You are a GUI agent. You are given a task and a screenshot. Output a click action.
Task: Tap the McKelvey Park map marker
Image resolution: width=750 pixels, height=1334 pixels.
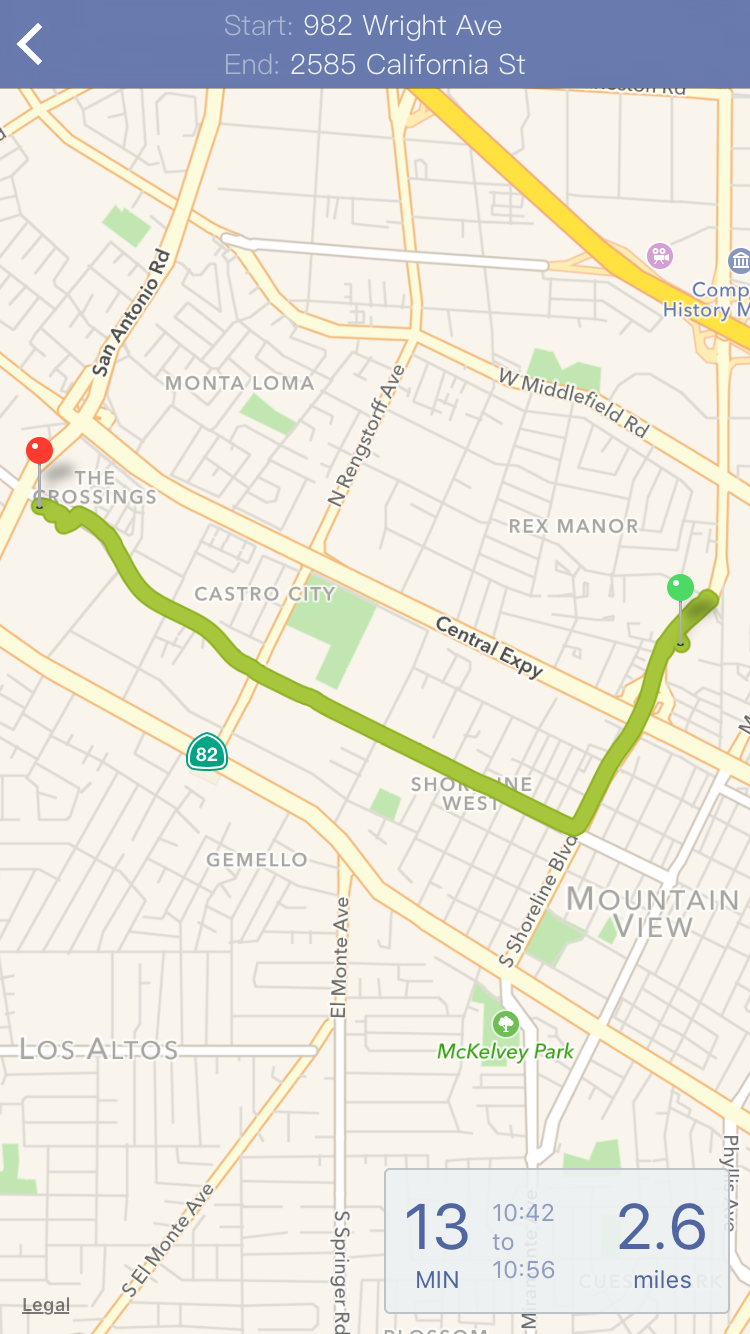pos(506,1023)
